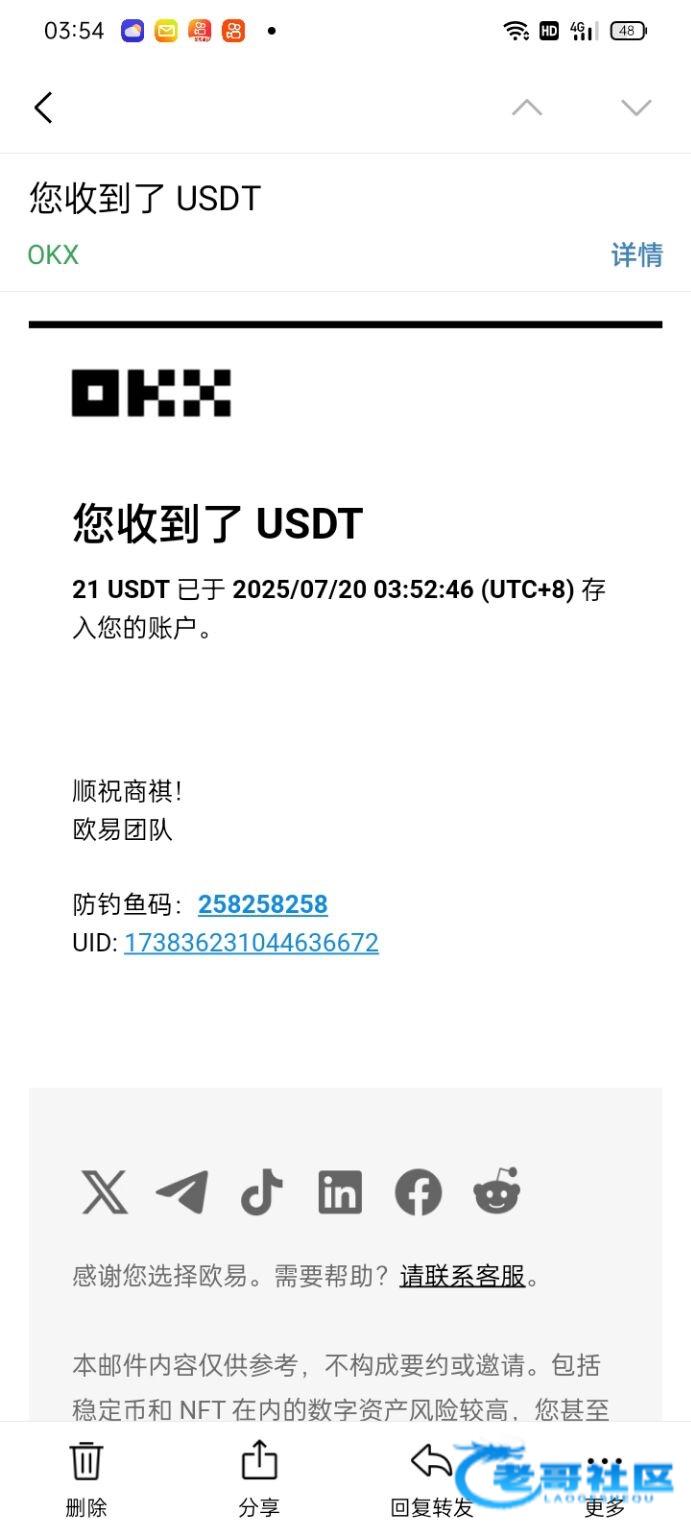The height and width of the screenshot is (1536, 691).
Task: Visit the OKX TikTok profile
Action: pyautogui.click(x=261, y=1192)
